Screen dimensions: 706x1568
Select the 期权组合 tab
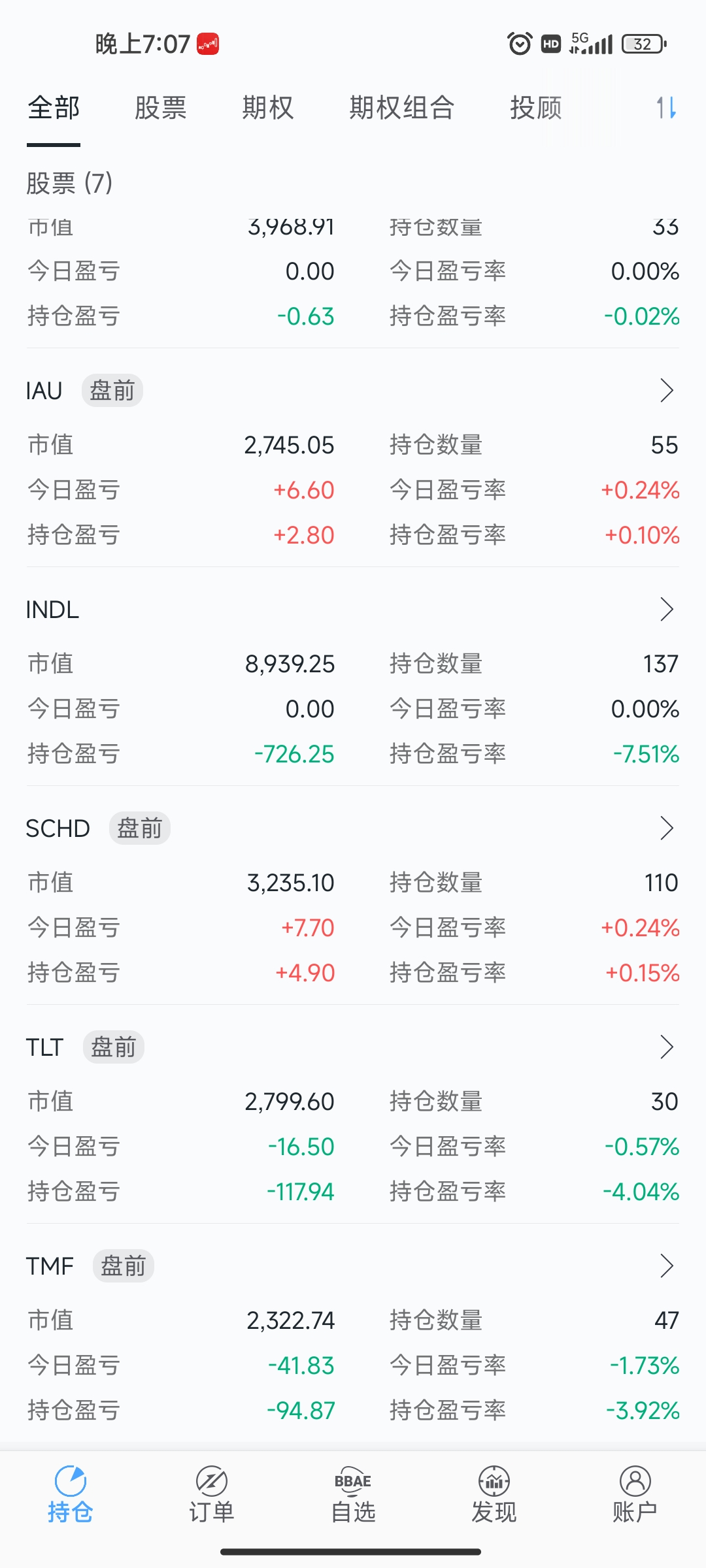pyautogui.click(x=402, y=108)
